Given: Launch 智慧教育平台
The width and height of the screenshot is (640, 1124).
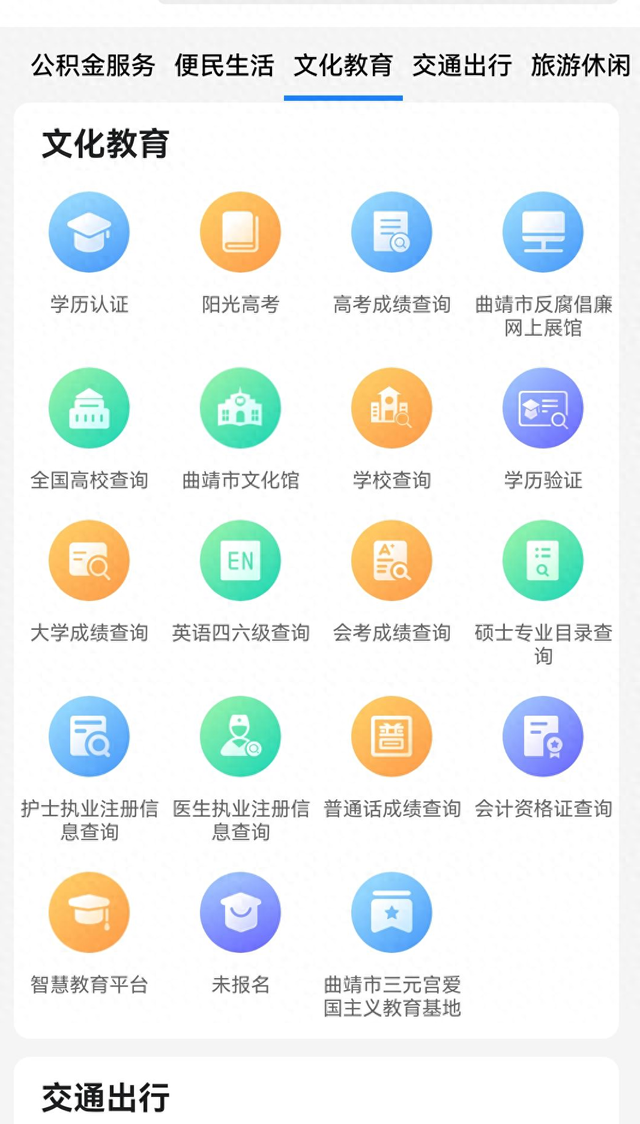Looking at the screenshot, I should tap(89, 913).
